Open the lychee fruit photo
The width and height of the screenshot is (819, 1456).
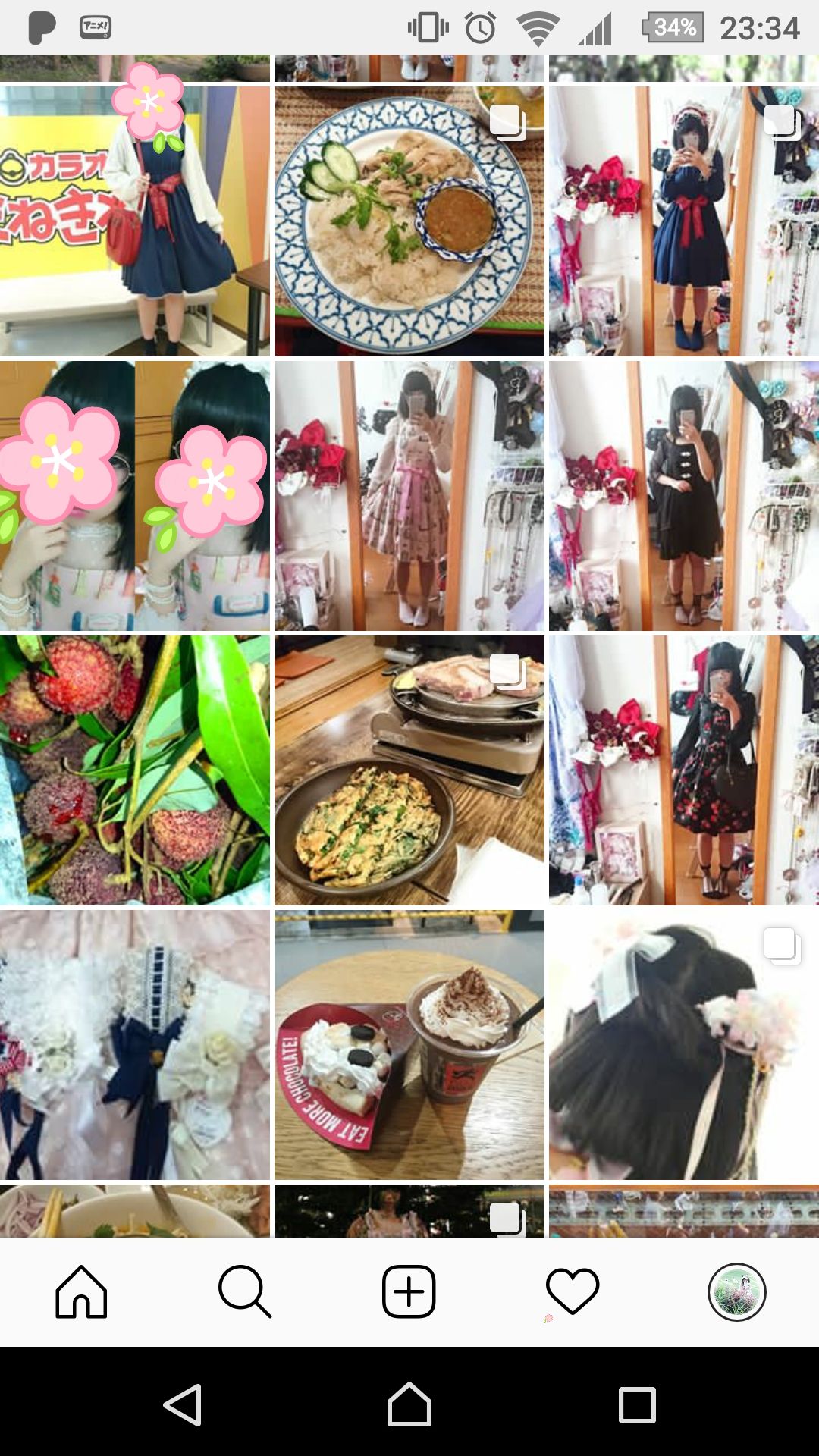[134, 770]
